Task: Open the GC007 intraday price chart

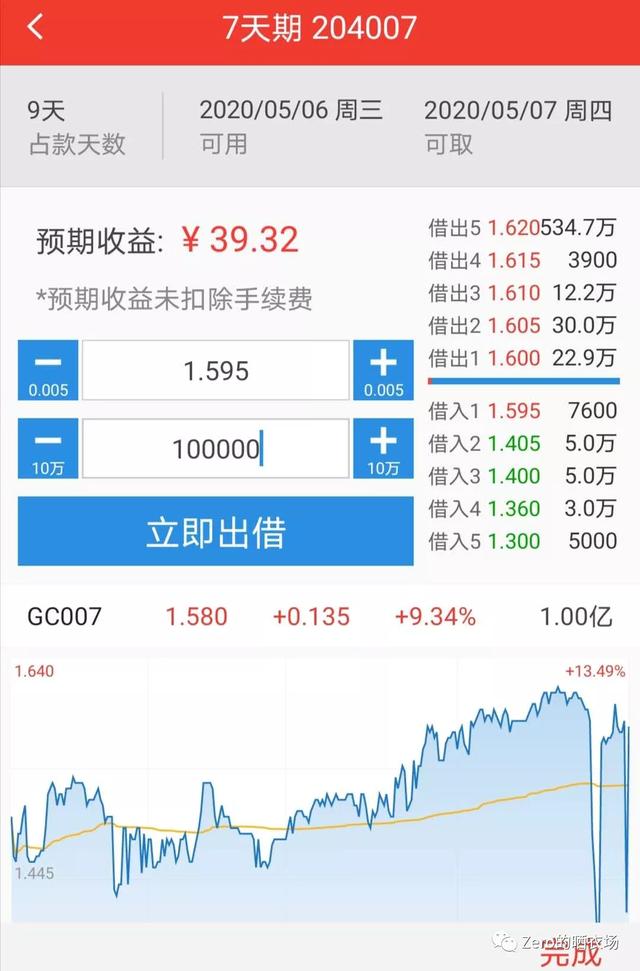Action: click(x=320, y=790)
